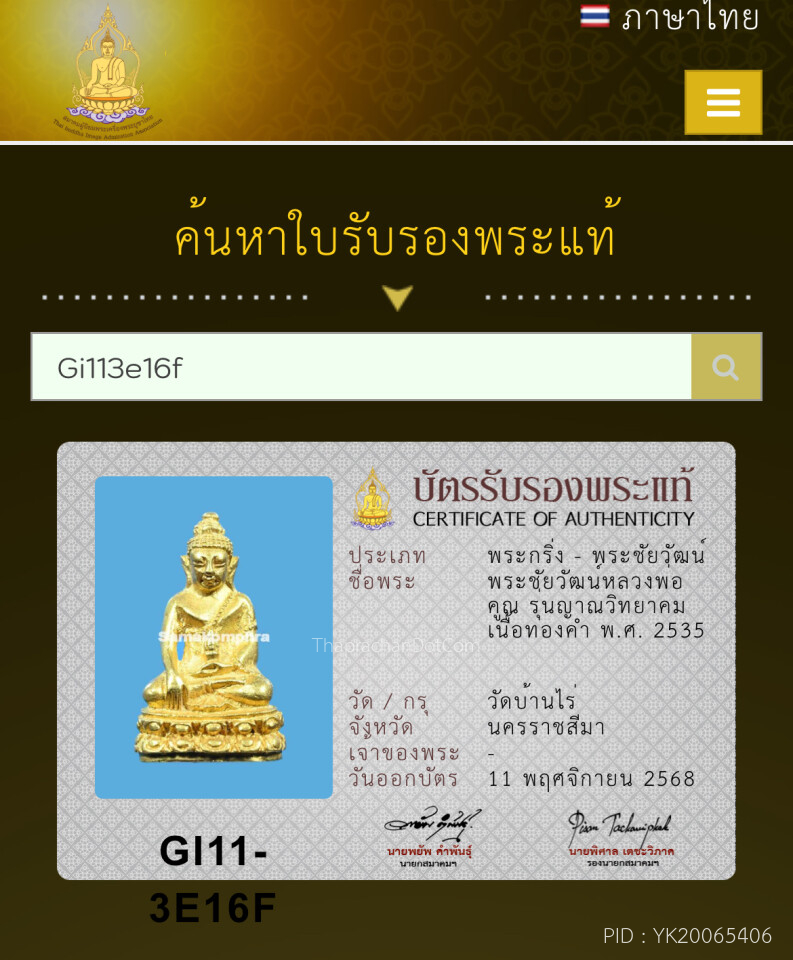793x960 pixels.
Task: Run the search with the magnifier button
Action: (x=726, y=367)
